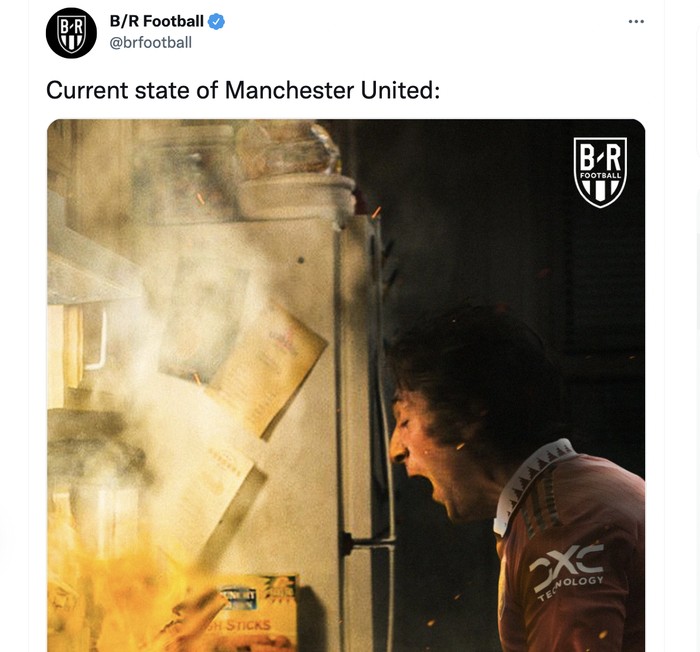Open the @brfootball handle link

(x=150, y=42)
